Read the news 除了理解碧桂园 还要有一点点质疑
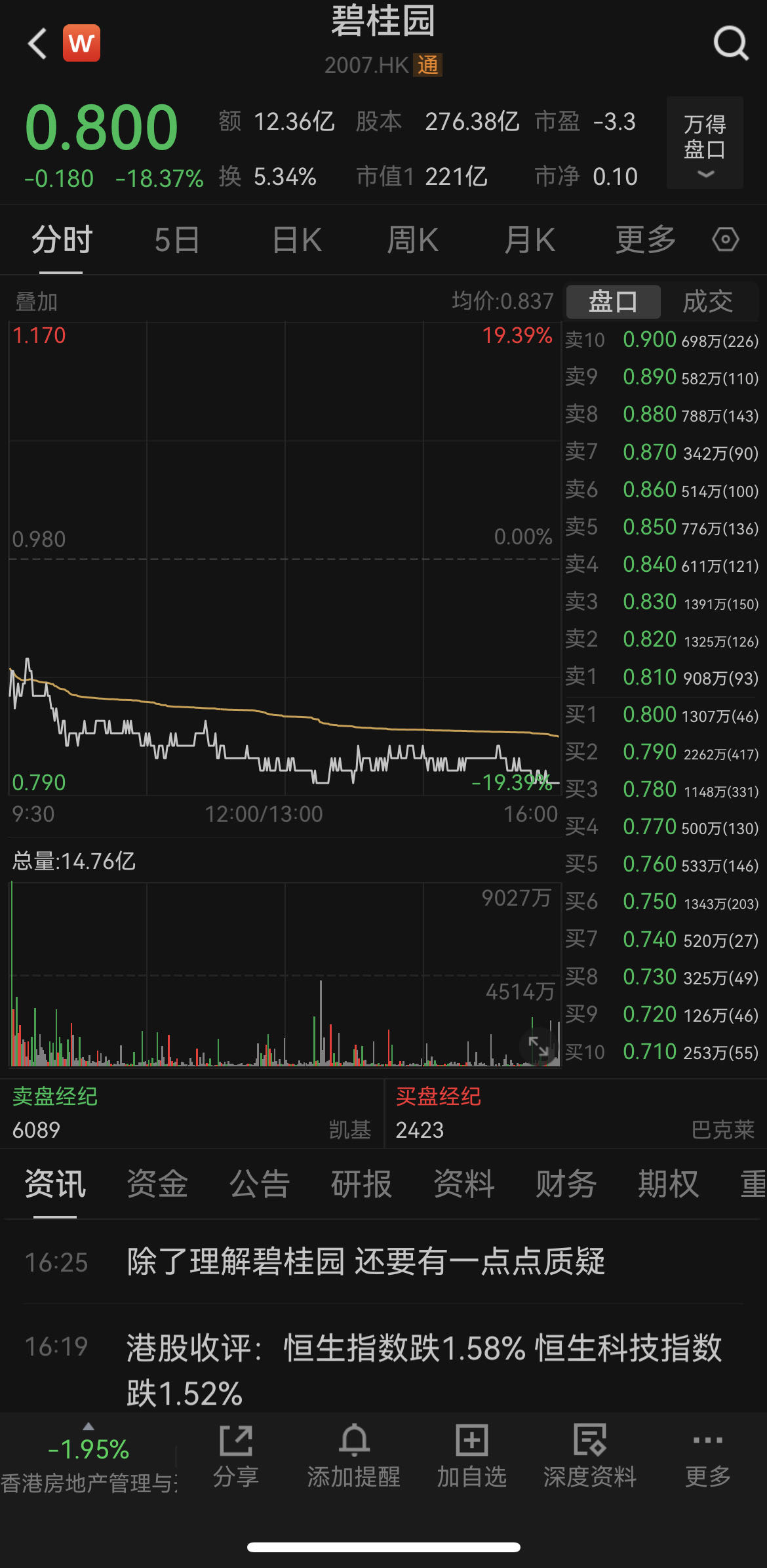 tap(366, 1262)
